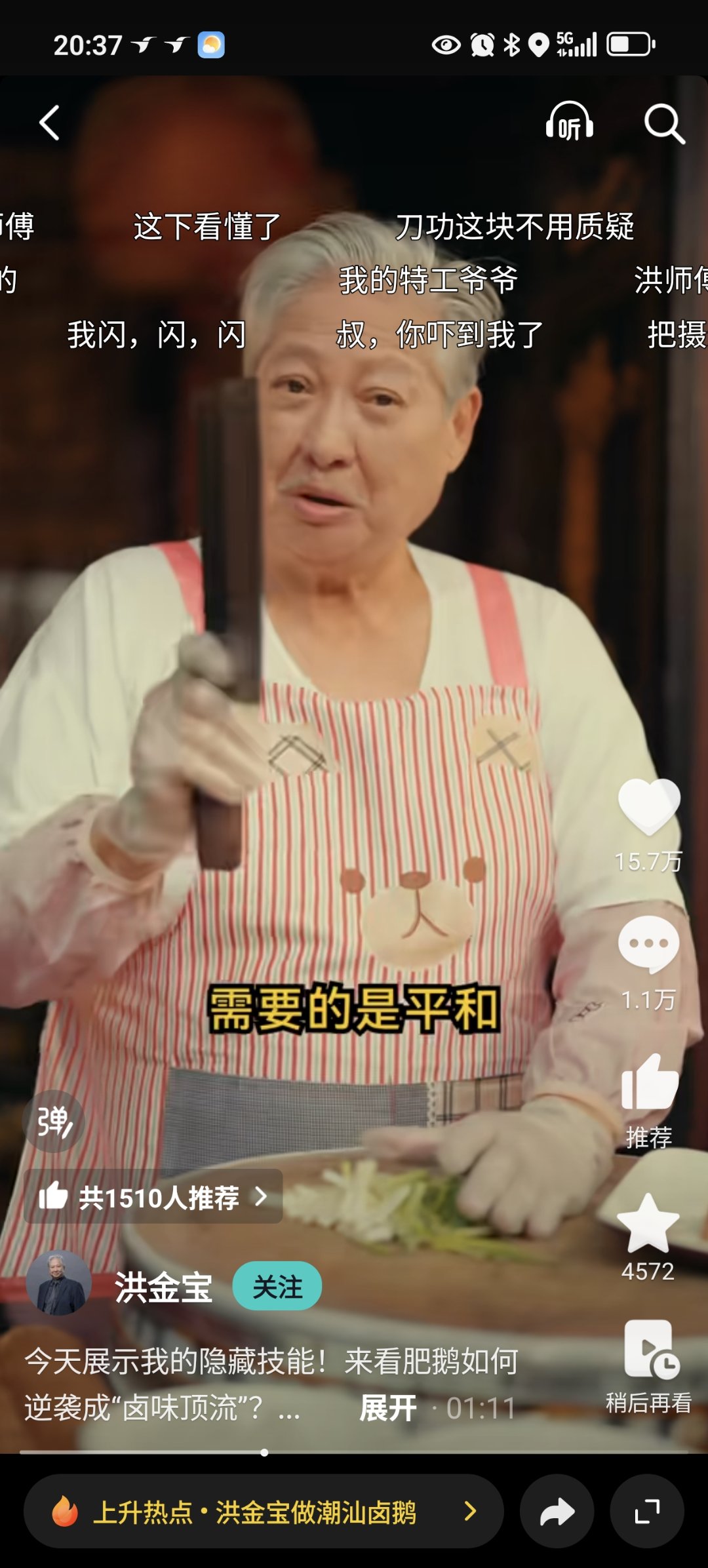Expand the video description via 展开
This screenshot has width=708, height=1568.
click(x=388, y=1408)
